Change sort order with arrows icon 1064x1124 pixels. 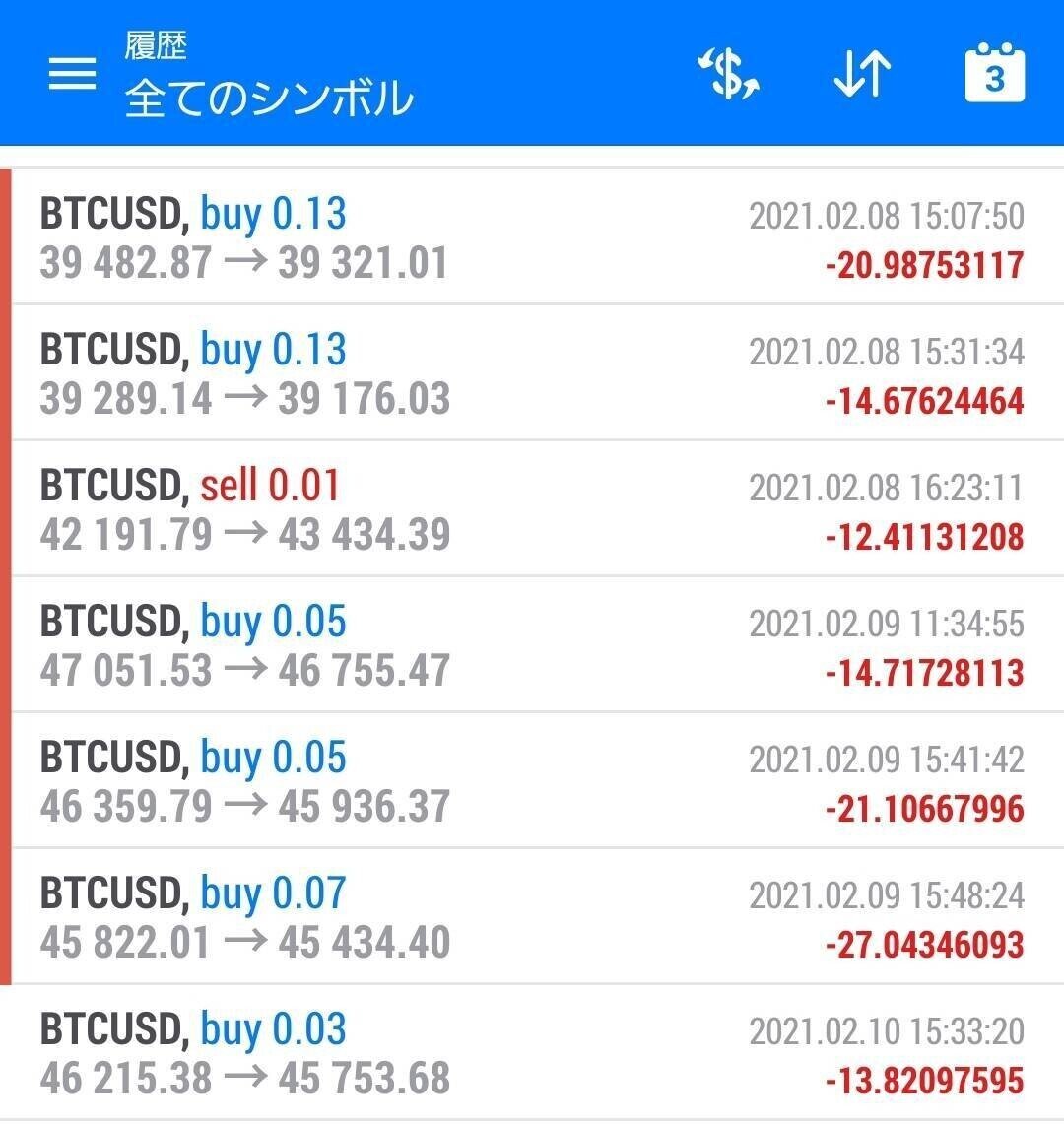(x=862, y=74)
